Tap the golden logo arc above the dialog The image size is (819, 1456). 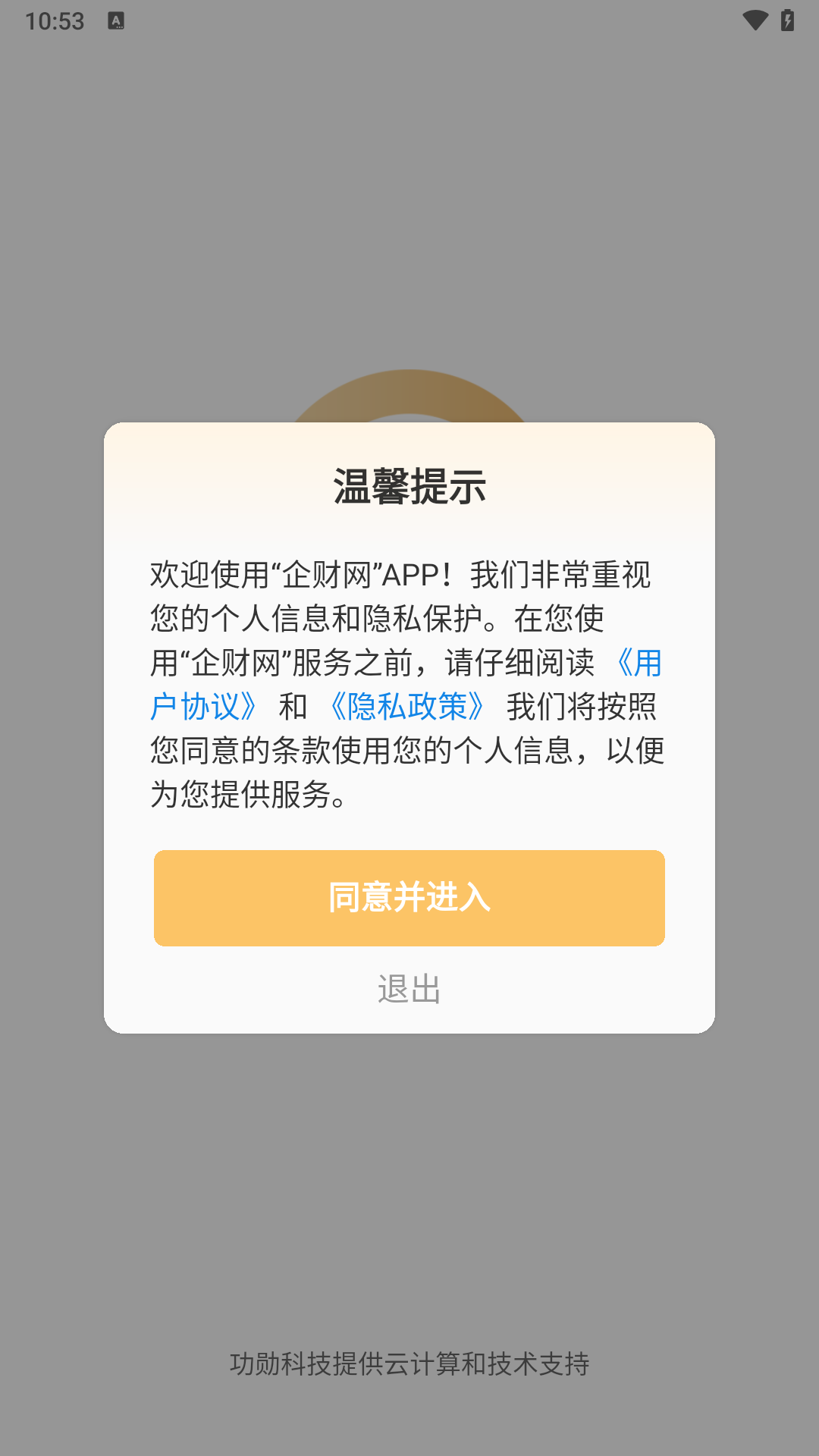409,391
